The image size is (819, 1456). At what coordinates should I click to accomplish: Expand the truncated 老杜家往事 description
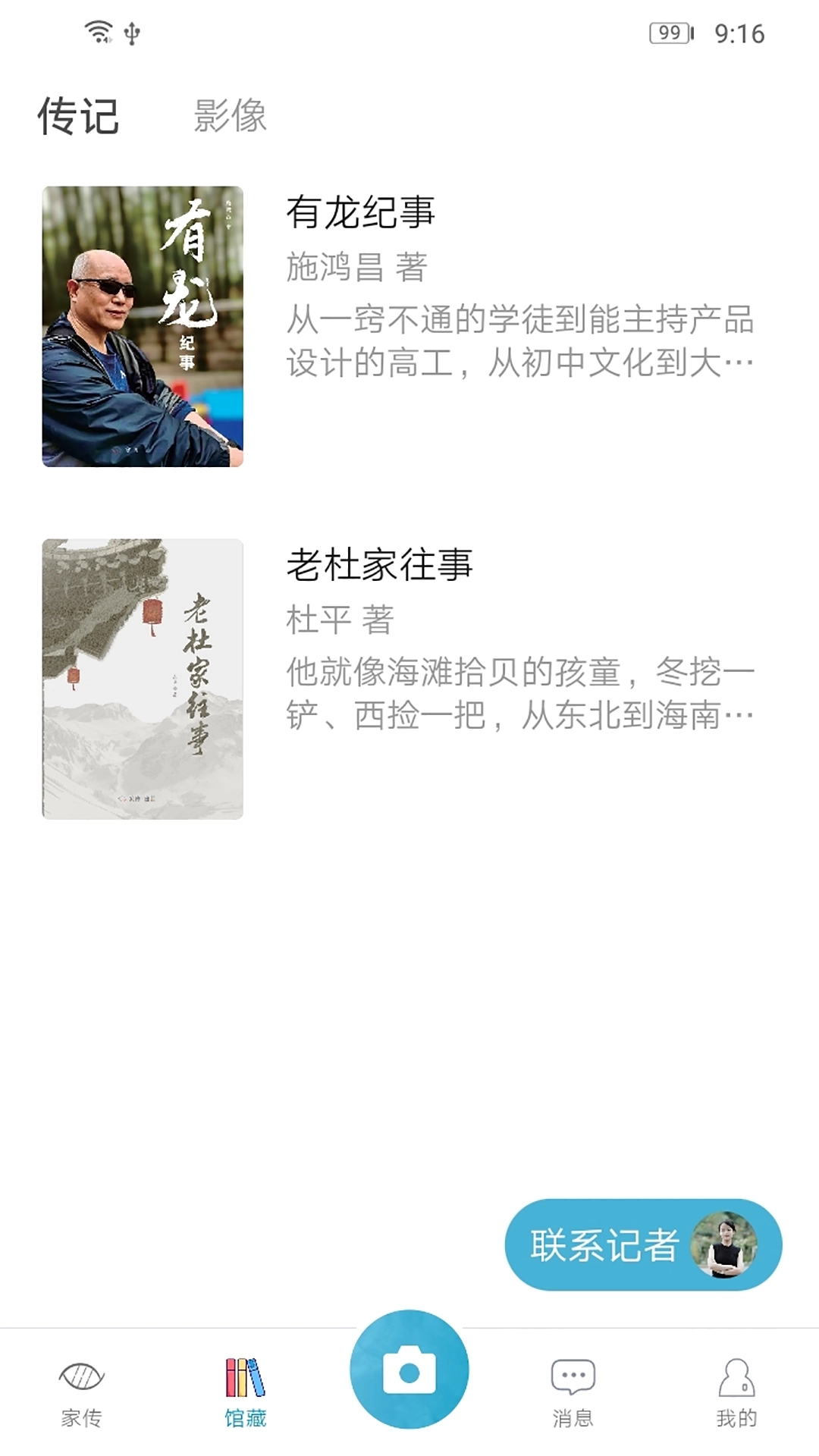click(x=519, y=692)
